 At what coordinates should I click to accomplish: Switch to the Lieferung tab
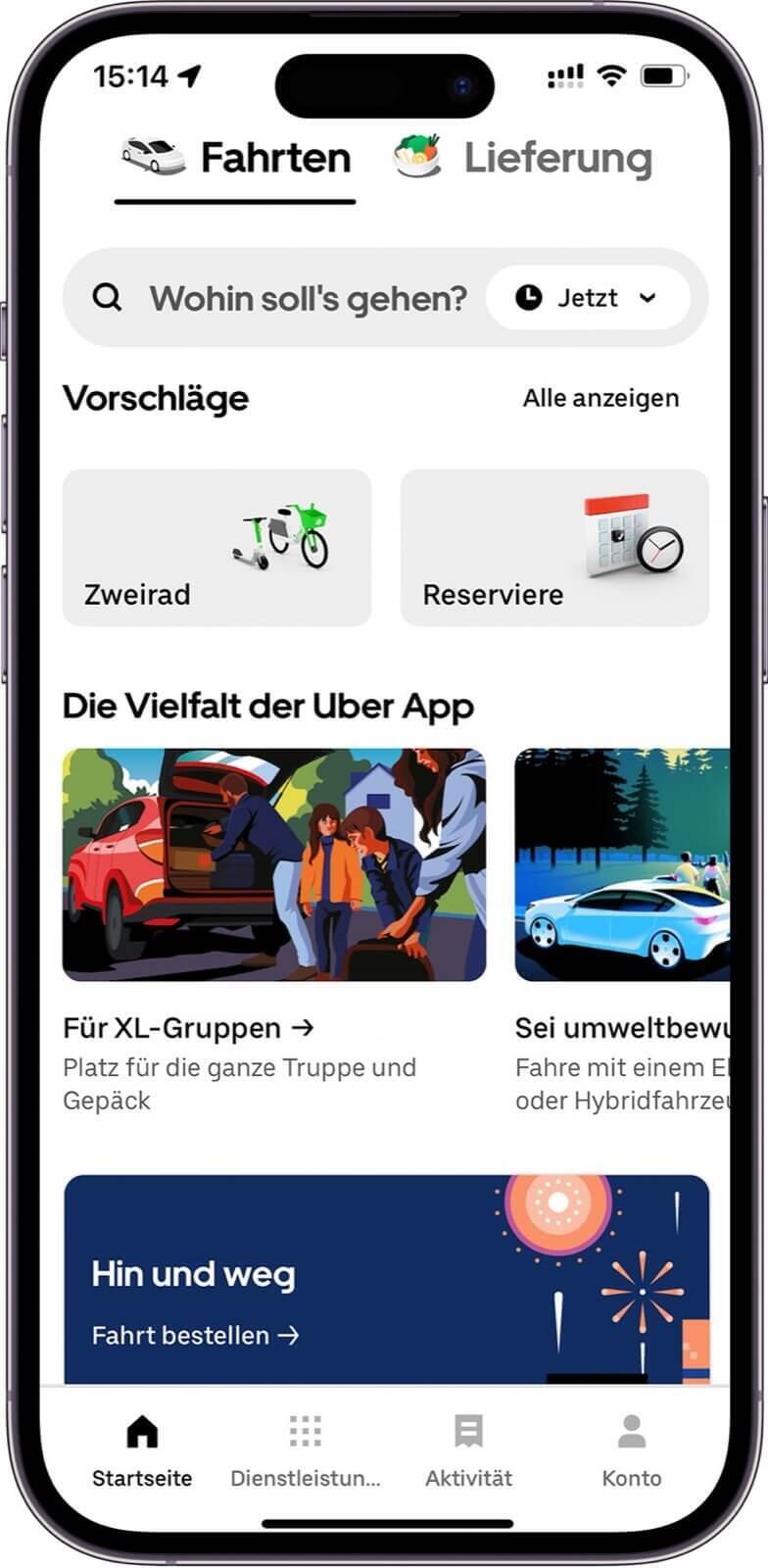(x=522, y=158)
